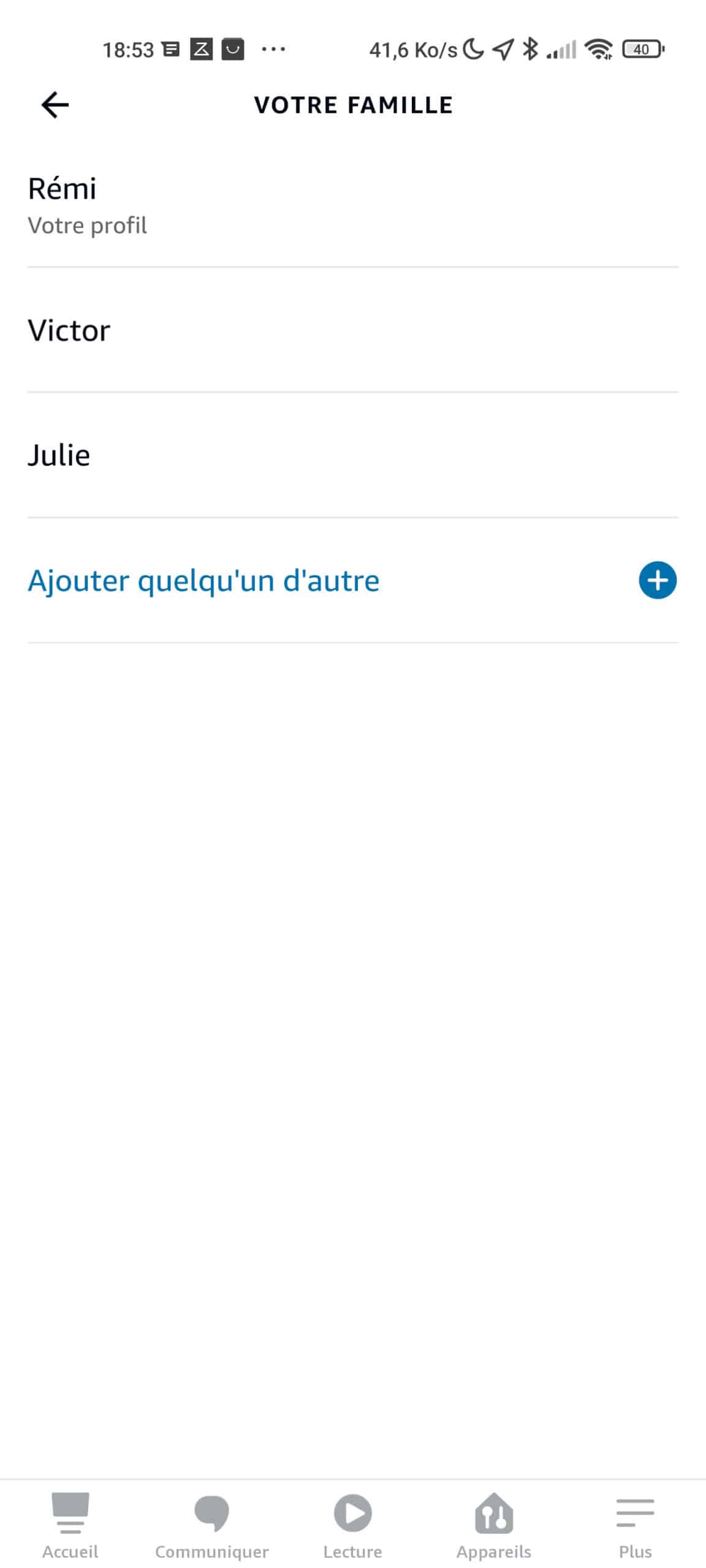The image size is (706, 1568).
Task: Open Julie's profile
Action: 353,455
